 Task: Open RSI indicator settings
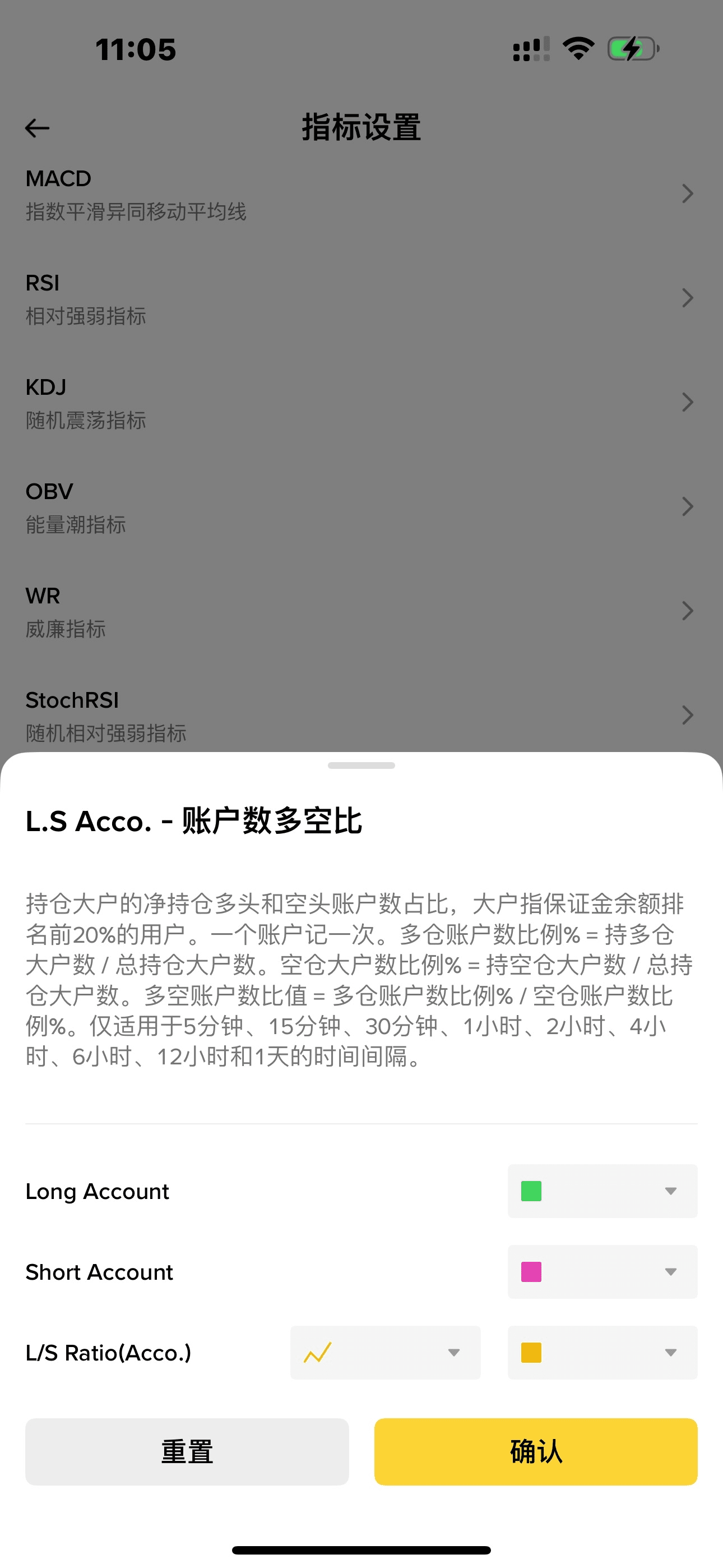click(x=361, y=298)
